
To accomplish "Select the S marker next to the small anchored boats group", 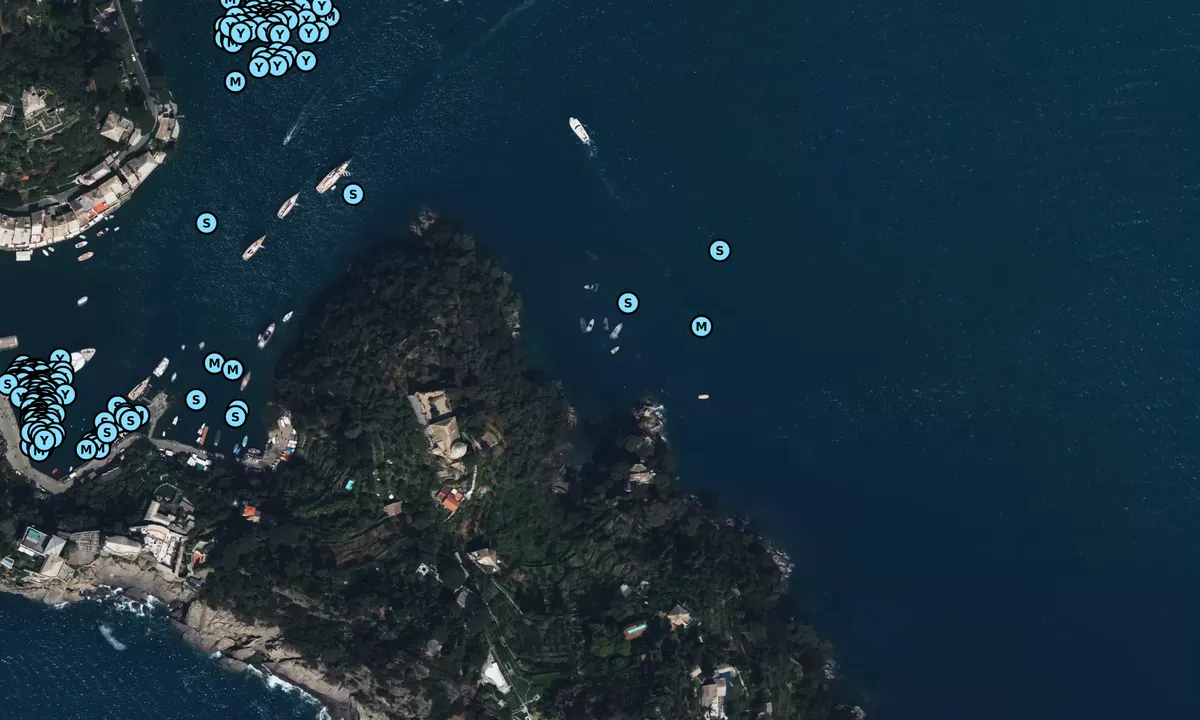I will click(x=628, y=302).
